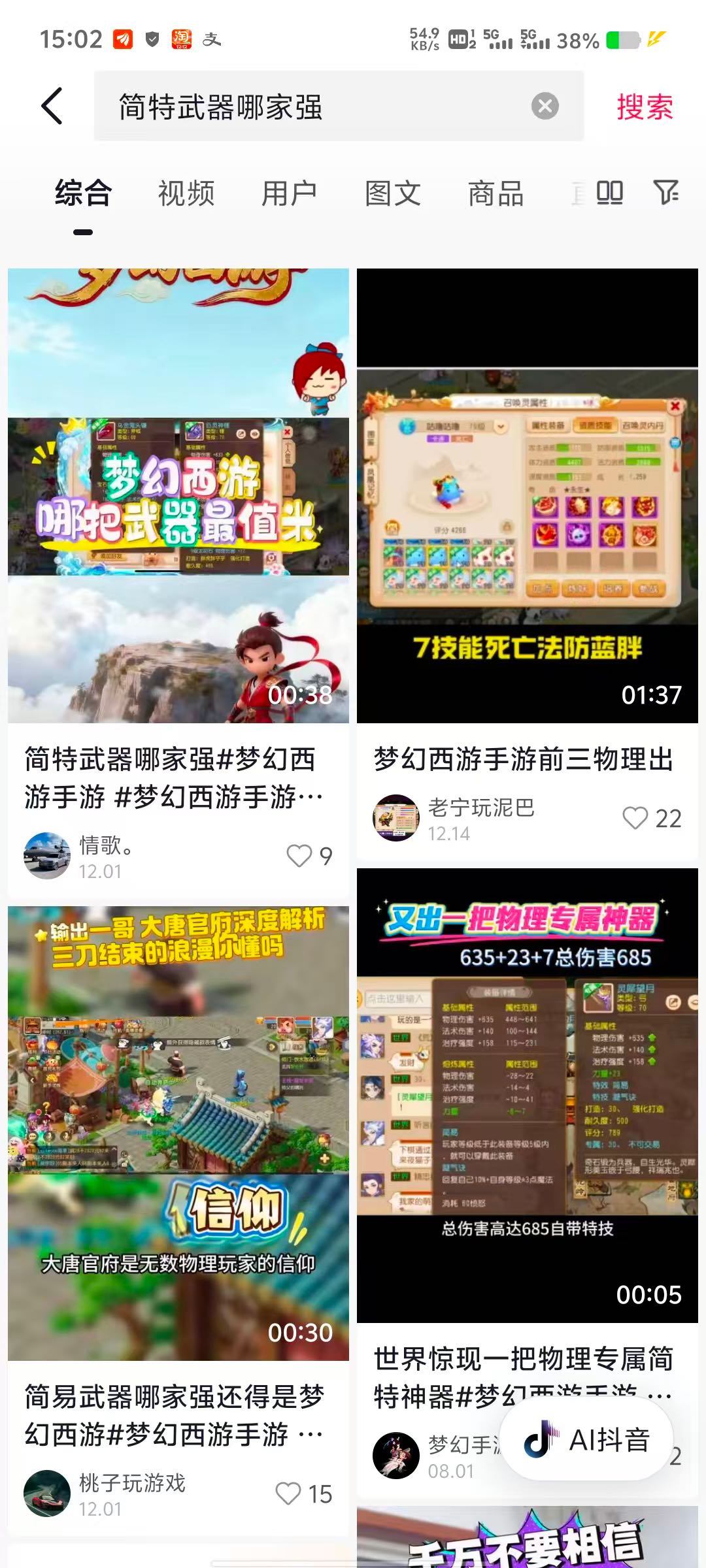Switch to the 视频 tab
The image size is (706, 1568).
coord(186,193)
